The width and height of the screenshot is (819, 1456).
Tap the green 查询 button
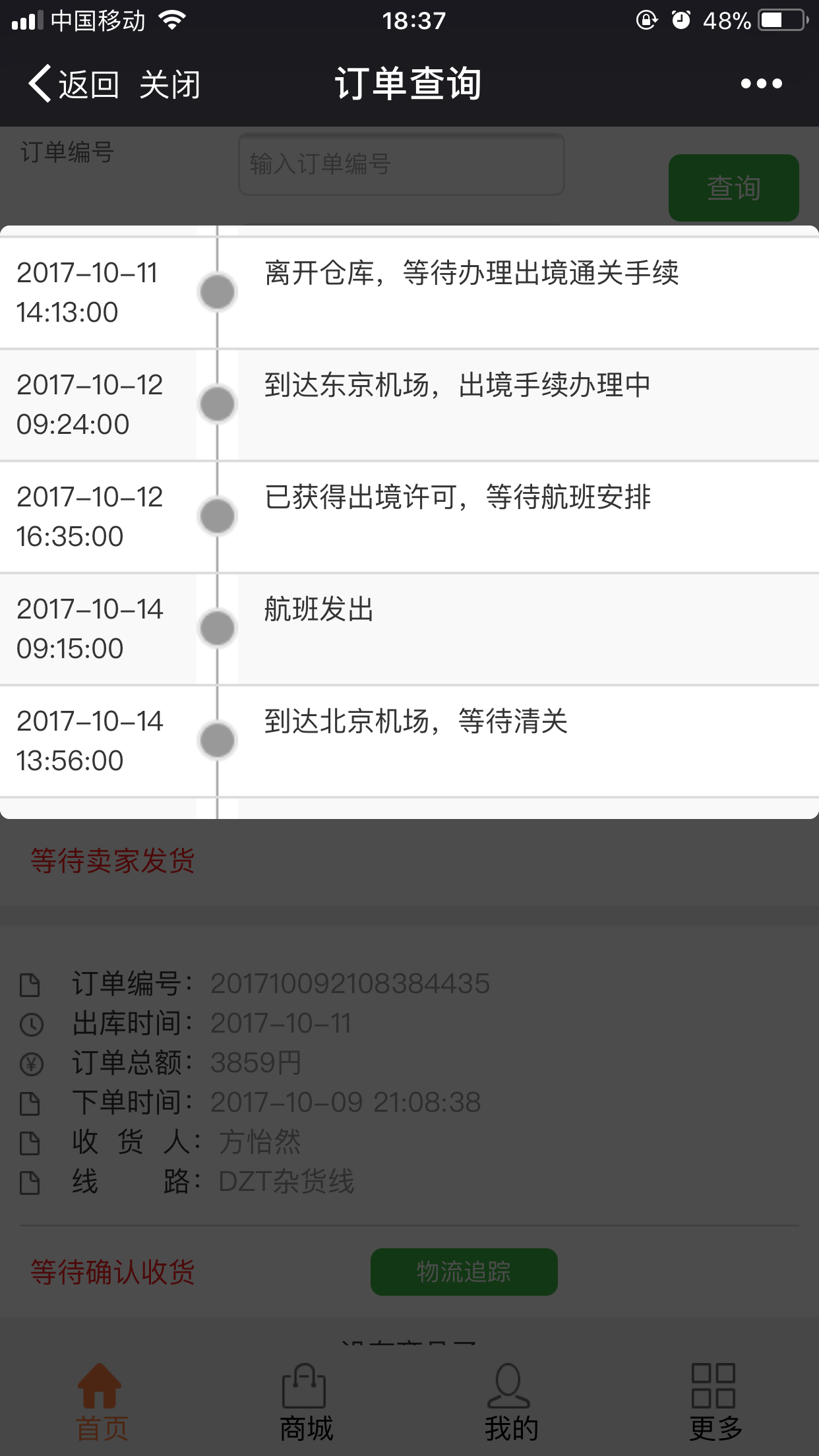[733, 188]
